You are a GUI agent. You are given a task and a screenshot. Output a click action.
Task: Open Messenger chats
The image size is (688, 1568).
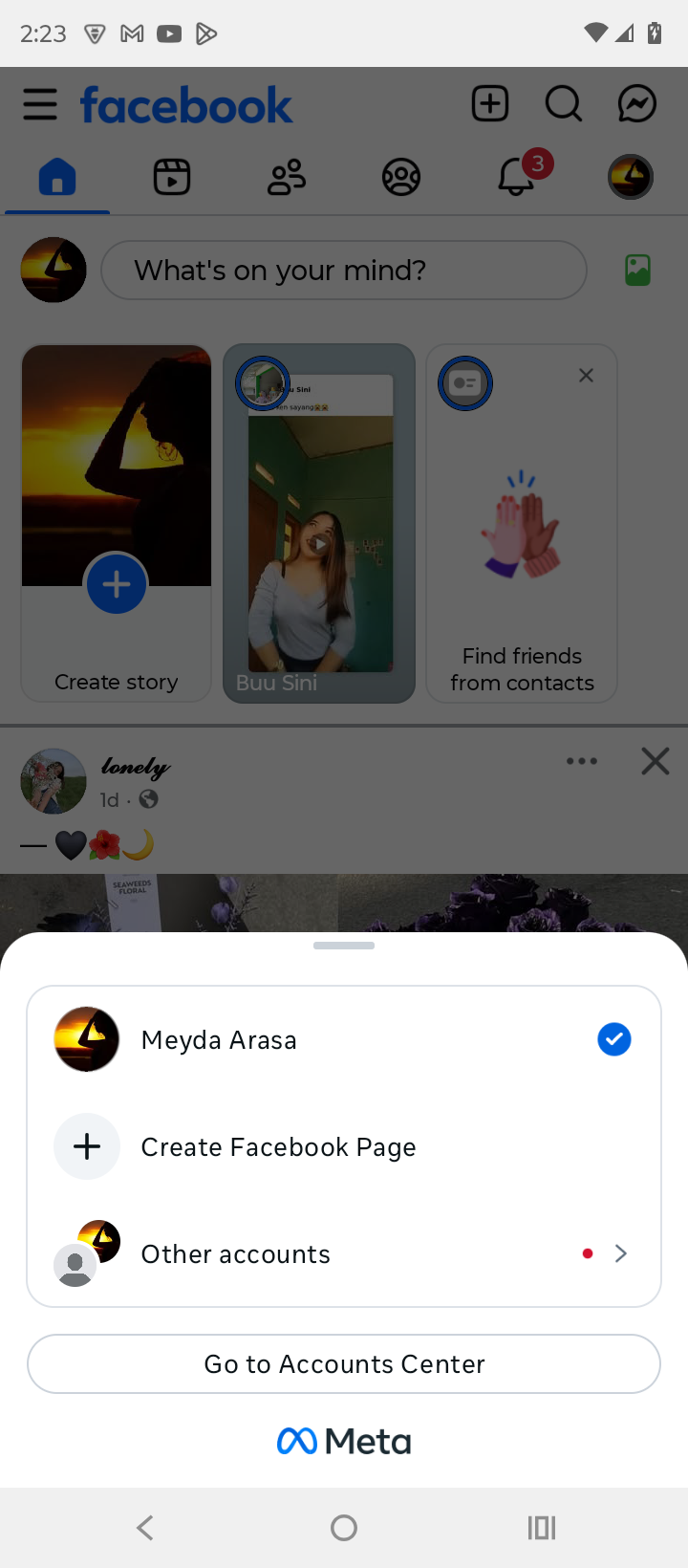click(636, 103)
